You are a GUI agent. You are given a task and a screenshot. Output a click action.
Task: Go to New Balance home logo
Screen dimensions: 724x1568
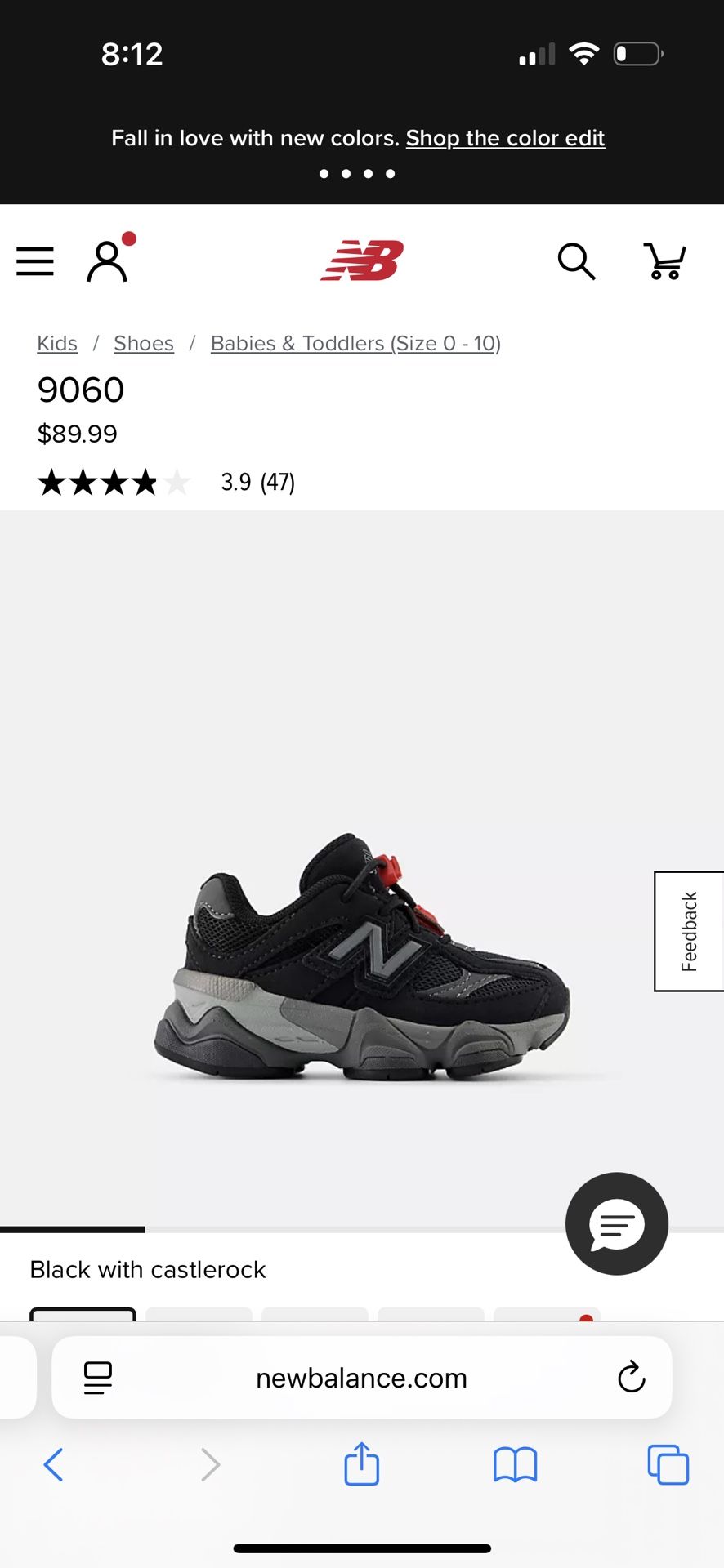pyautogui.click(x=362, y=261)
